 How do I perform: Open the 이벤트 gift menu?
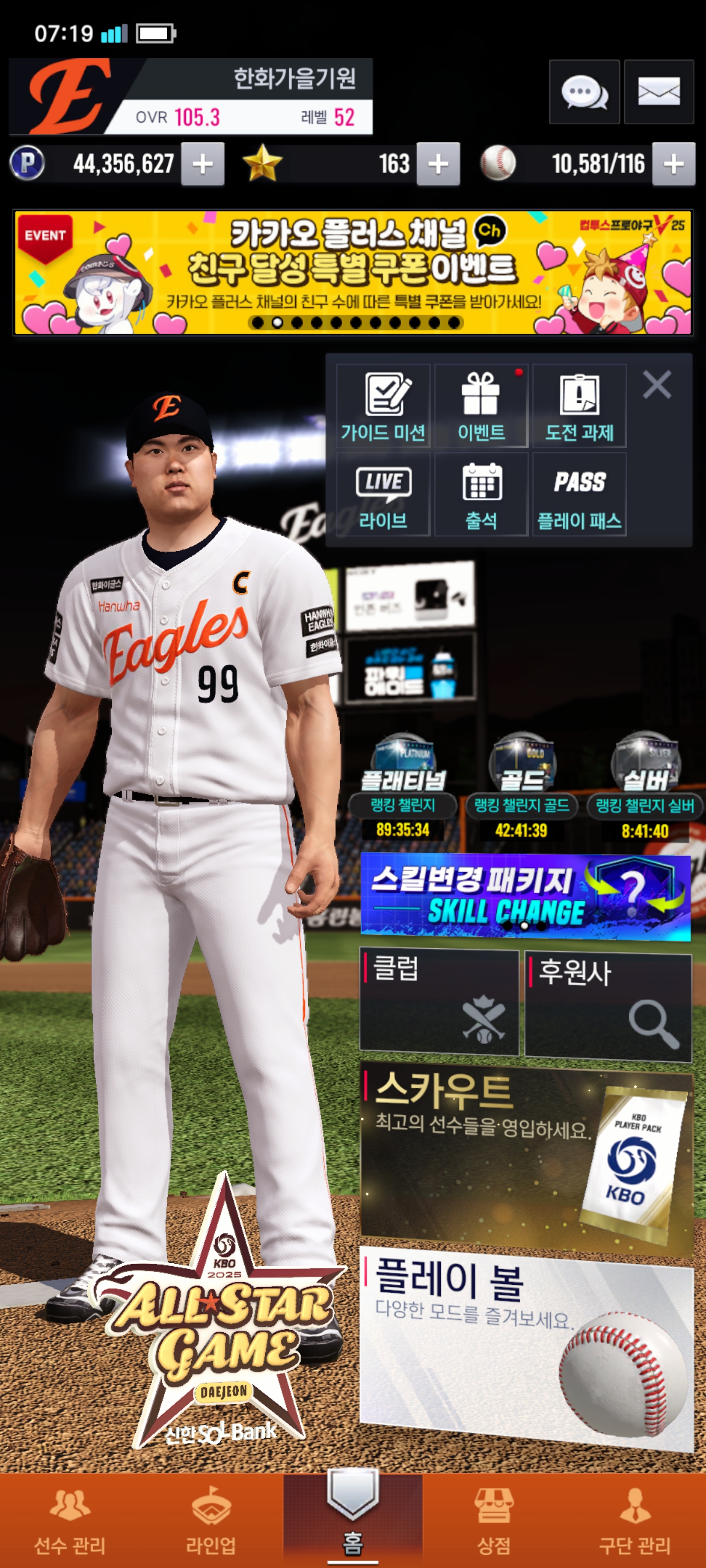[x=481, y=406]
